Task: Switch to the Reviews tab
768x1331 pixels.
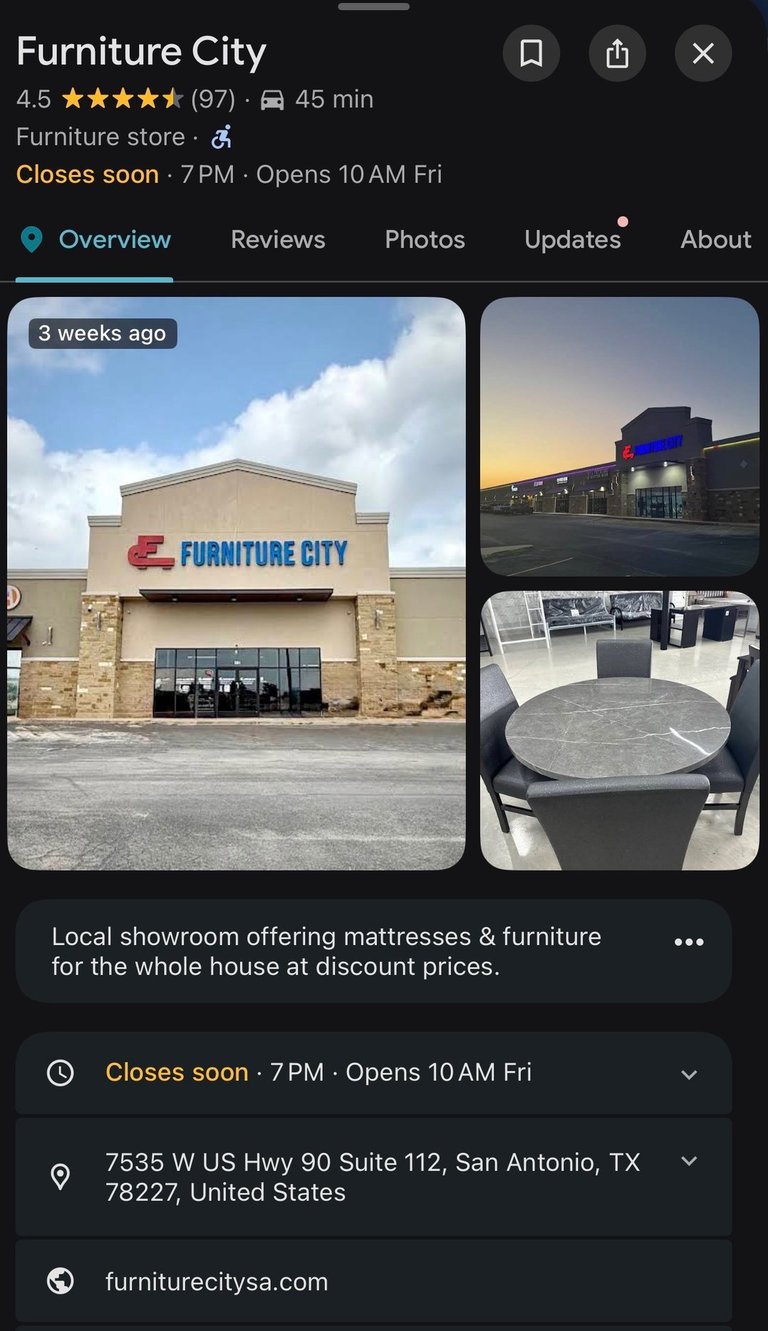Action: coord(277,240)
